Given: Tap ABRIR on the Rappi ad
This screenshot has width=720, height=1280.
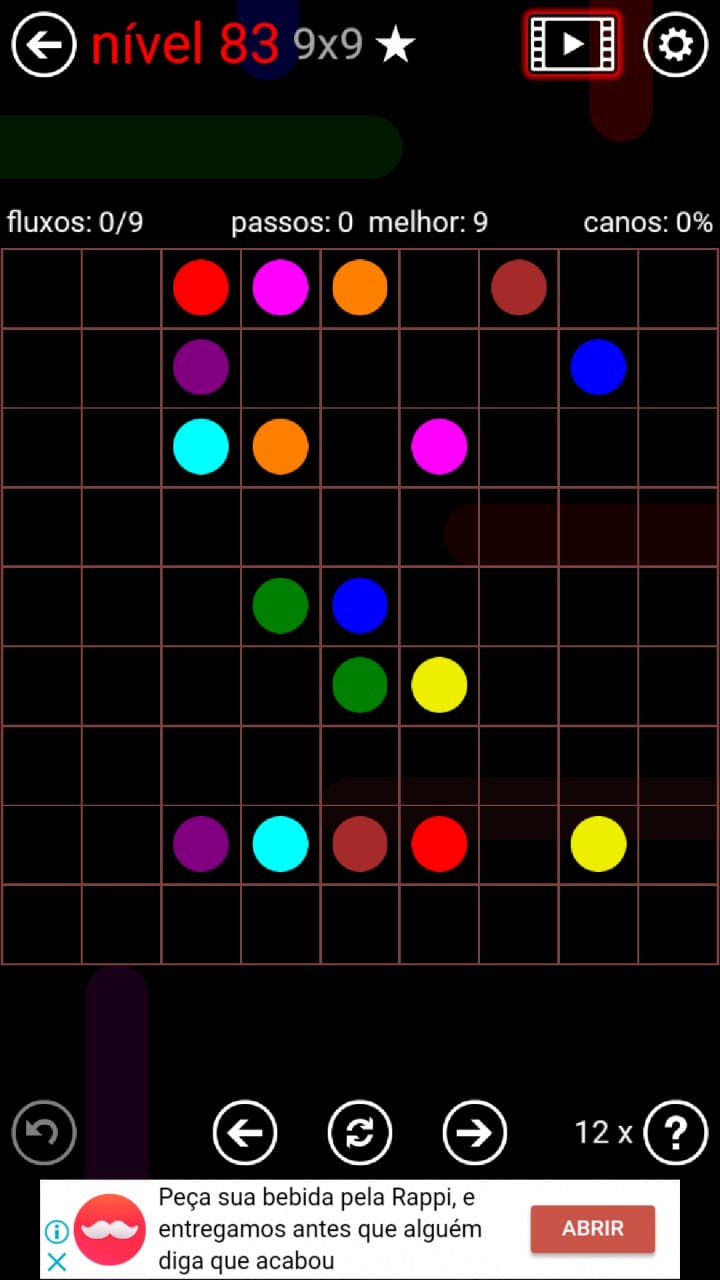Looking at the screenshot, I should pyautogui.click(x=592, y=1229).
